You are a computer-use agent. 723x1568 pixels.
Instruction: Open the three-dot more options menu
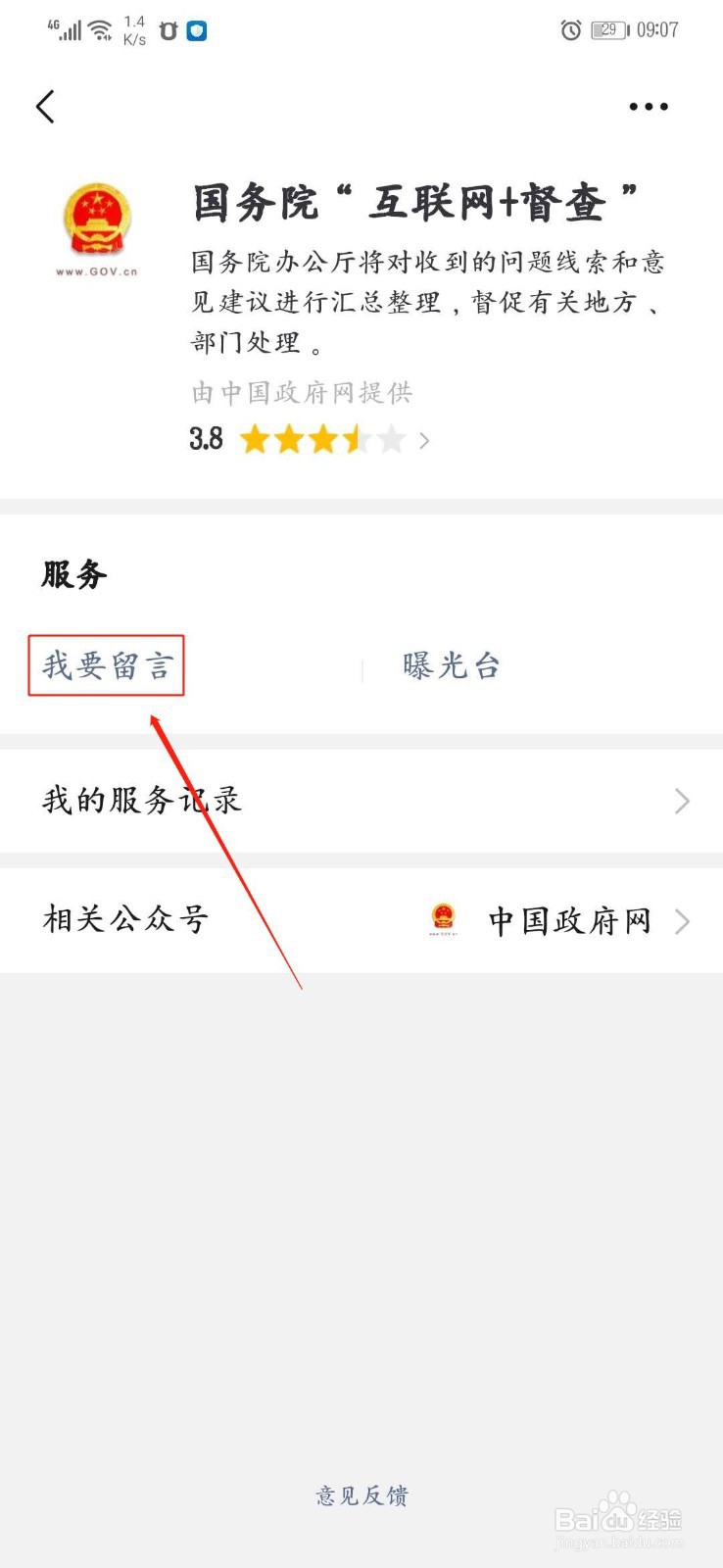(x=649, y=108)
